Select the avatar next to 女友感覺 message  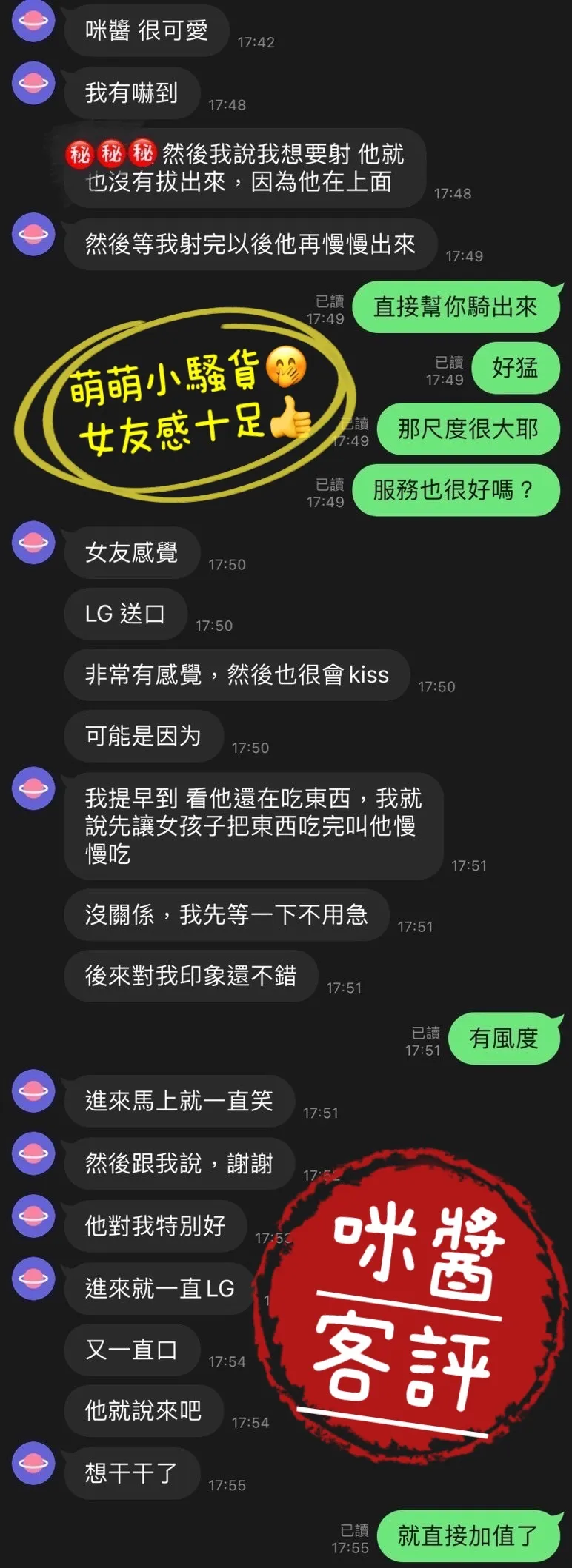pyautogui.click(x=33, y=543)
